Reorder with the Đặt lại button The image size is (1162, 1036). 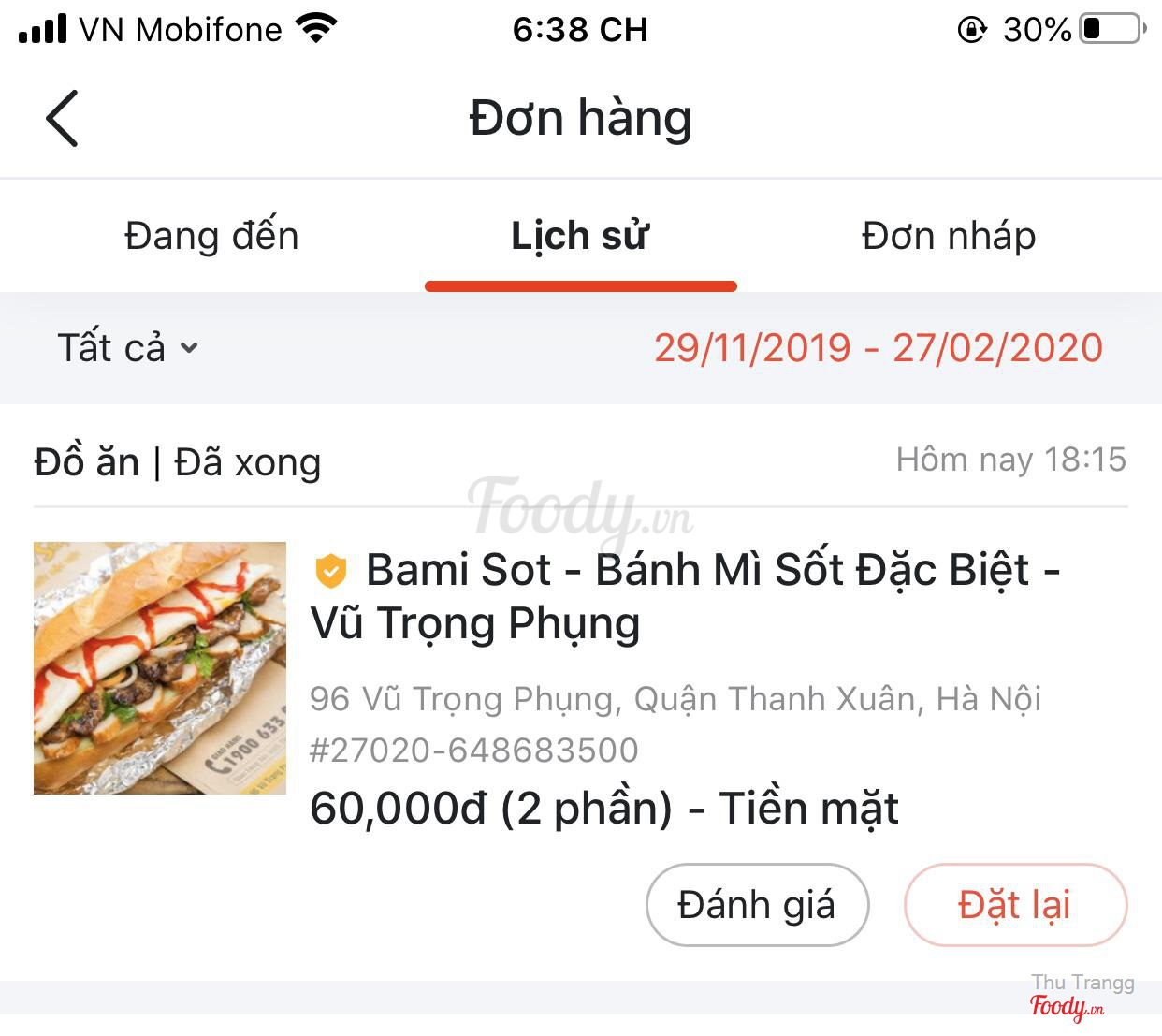point(1014,905)
